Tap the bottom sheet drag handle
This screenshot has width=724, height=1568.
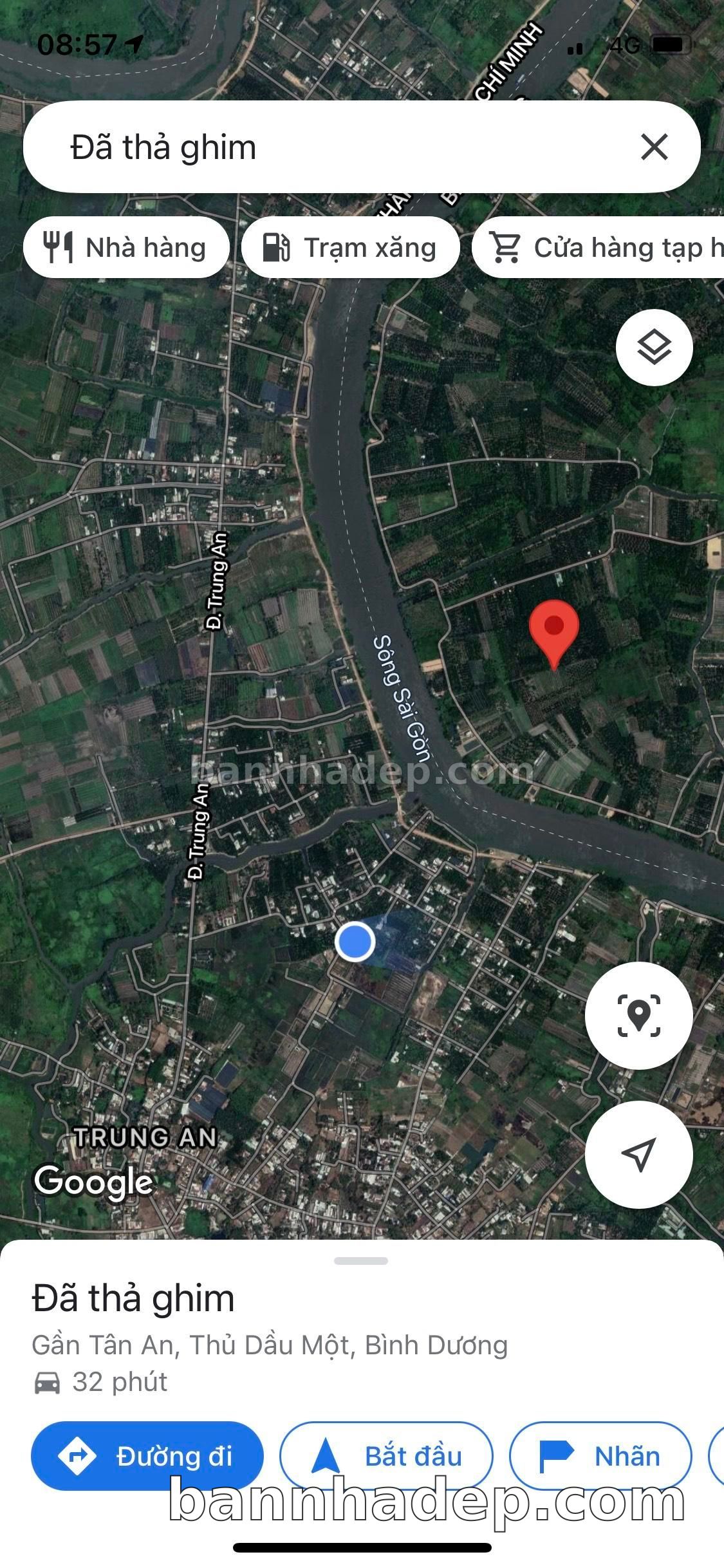pyautogui.click(x=361, y=1261)
